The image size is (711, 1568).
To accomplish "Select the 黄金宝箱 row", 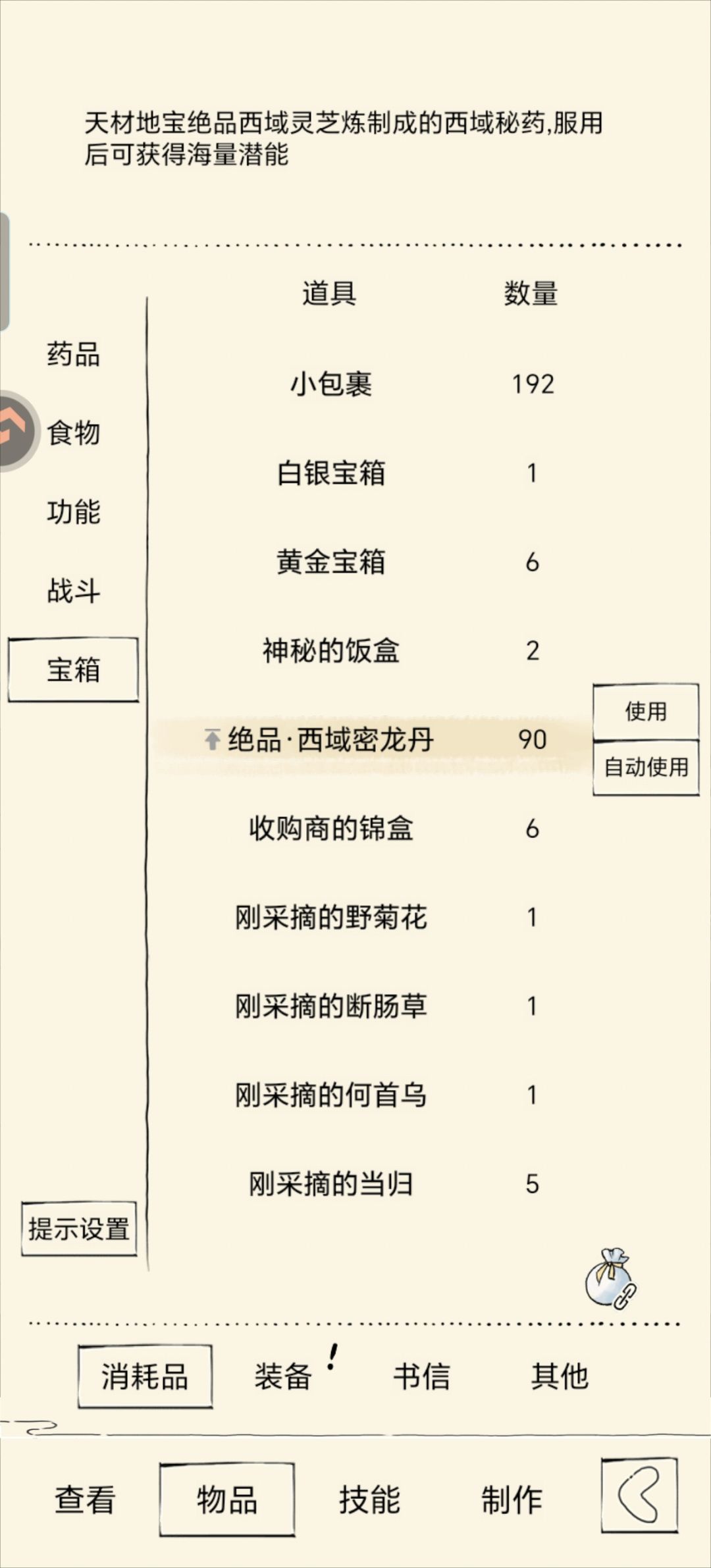I will [369, 562].
